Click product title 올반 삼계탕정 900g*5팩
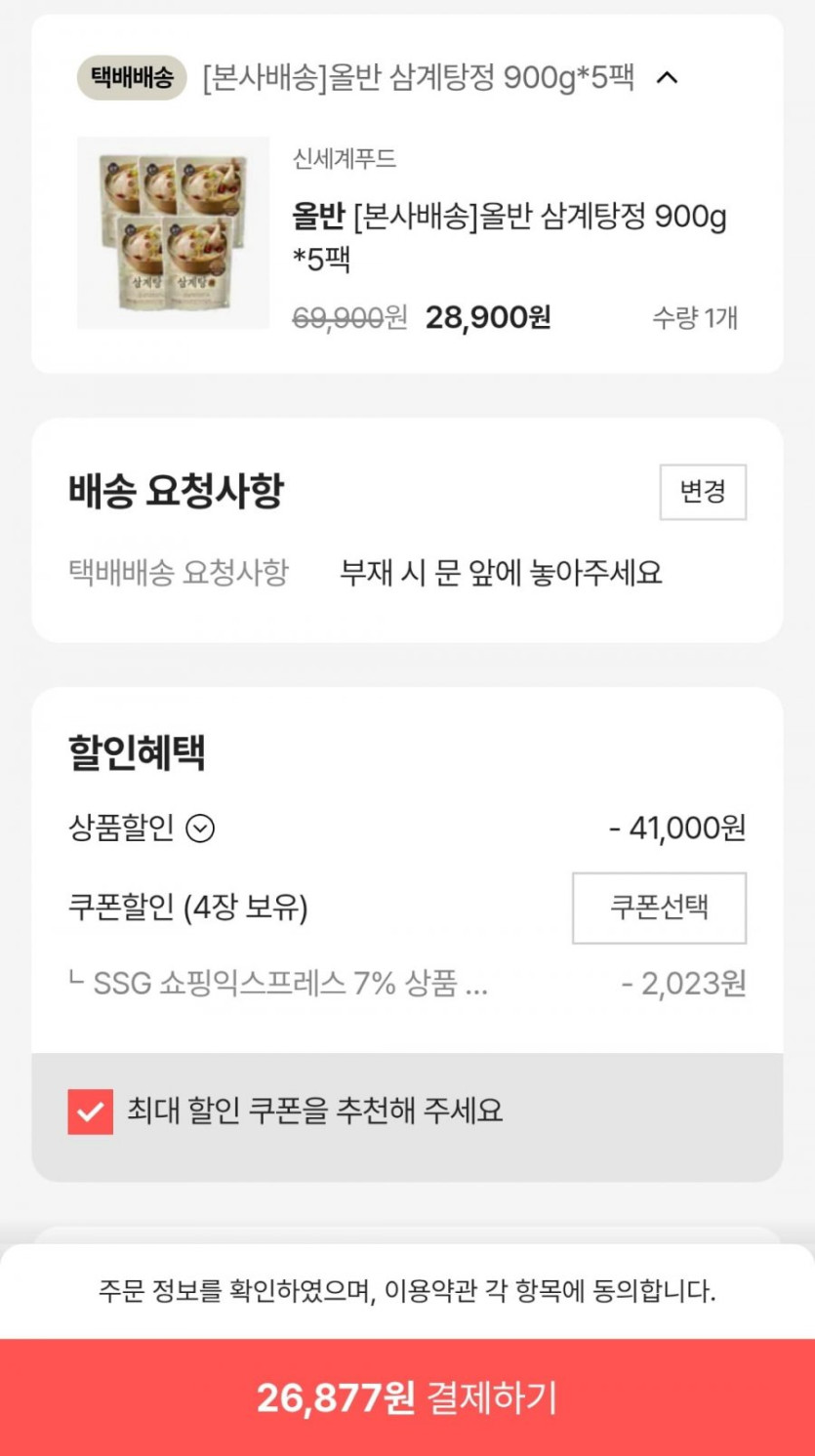The height and width of the screenshot is (1456, 815). [x=509, y=236]
